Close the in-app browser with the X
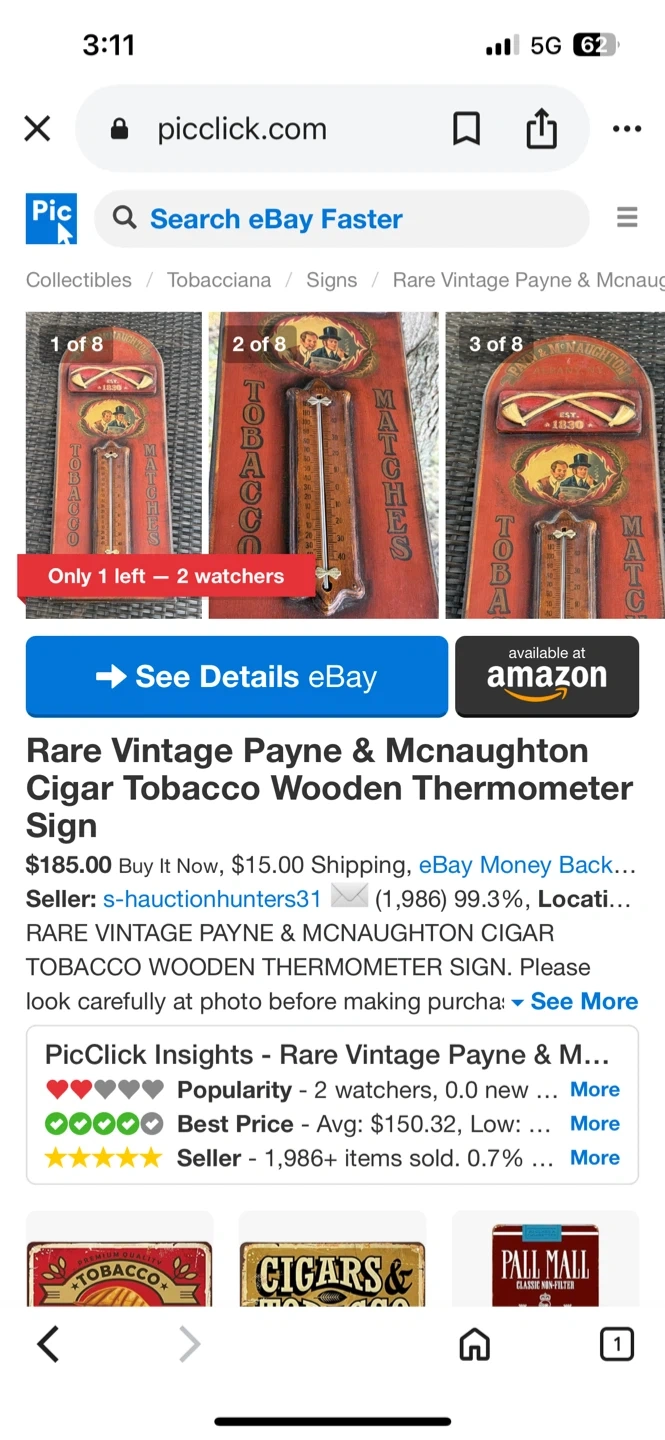 point(37,129)
